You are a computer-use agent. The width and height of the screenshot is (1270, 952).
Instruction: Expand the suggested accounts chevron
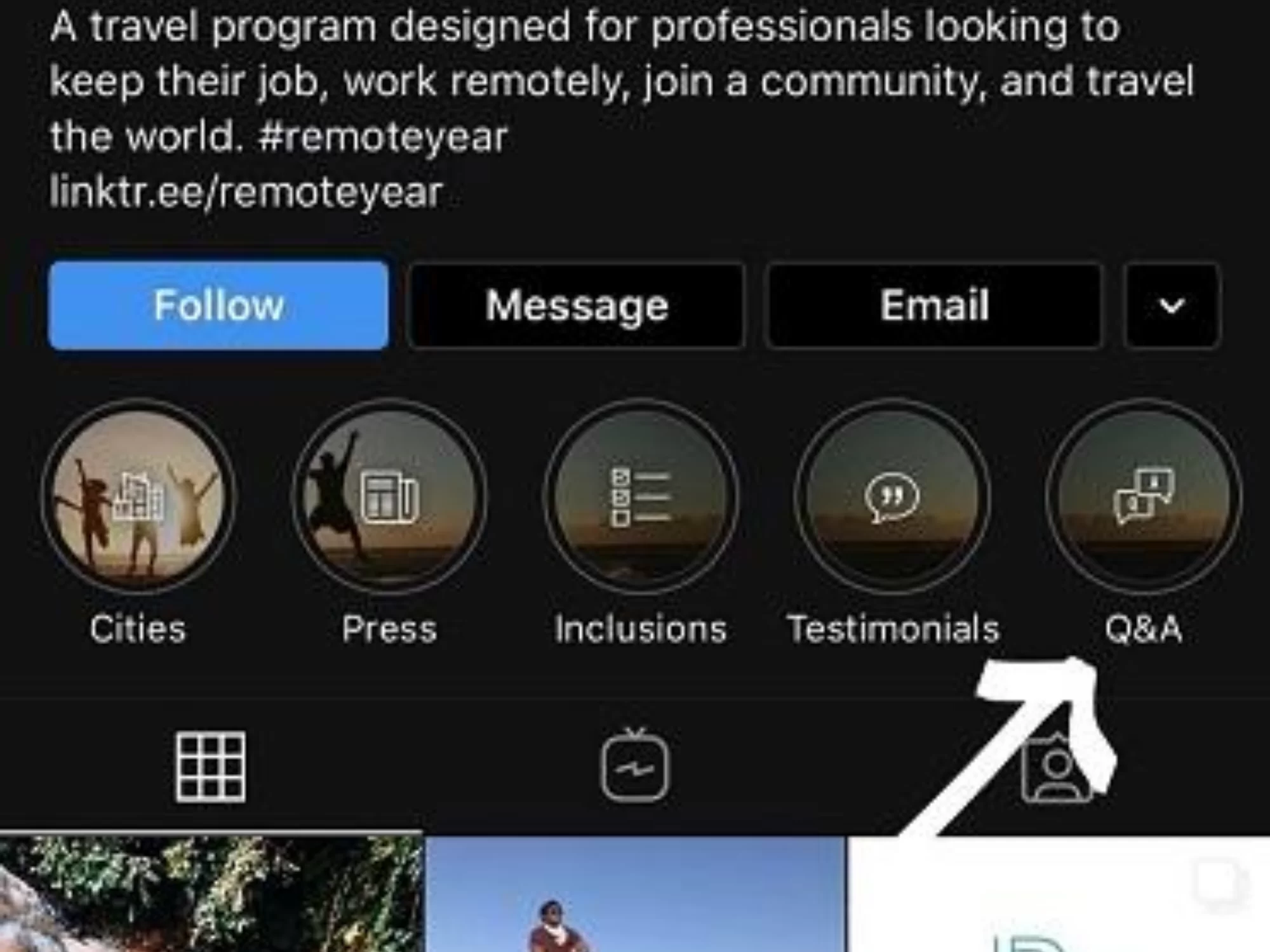(x=1172, y=305)
